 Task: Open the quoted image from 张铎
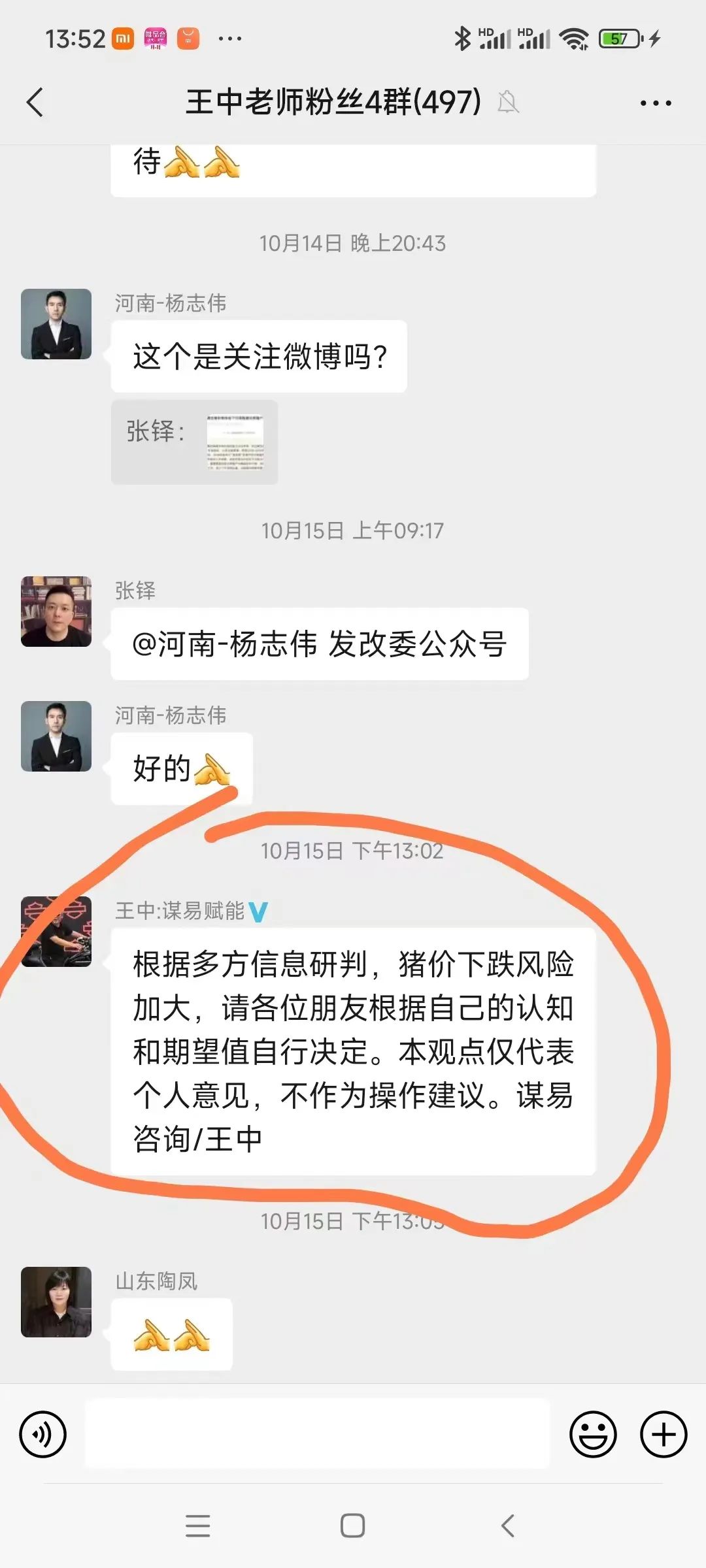tap(235, 442)
